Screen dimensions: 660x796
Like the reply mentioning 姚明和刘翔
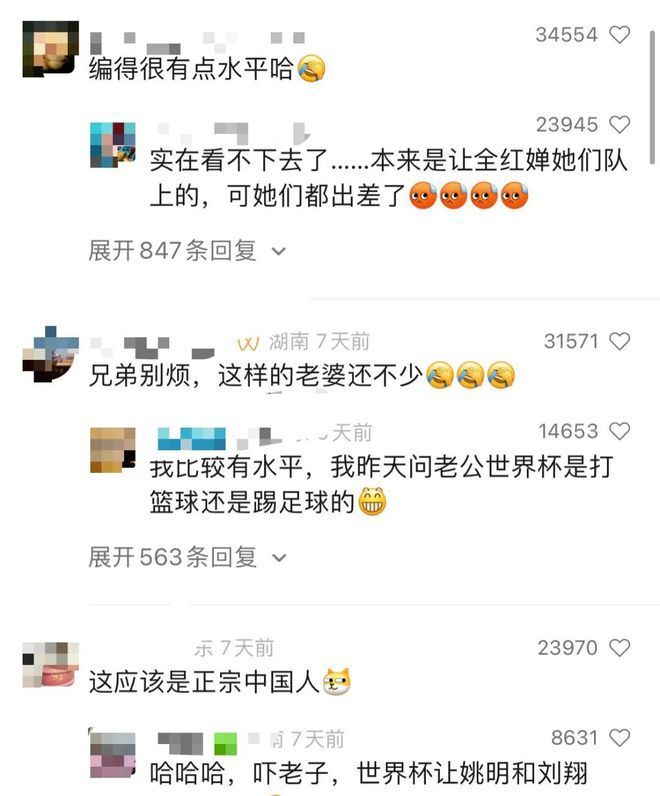coord(620,738)
